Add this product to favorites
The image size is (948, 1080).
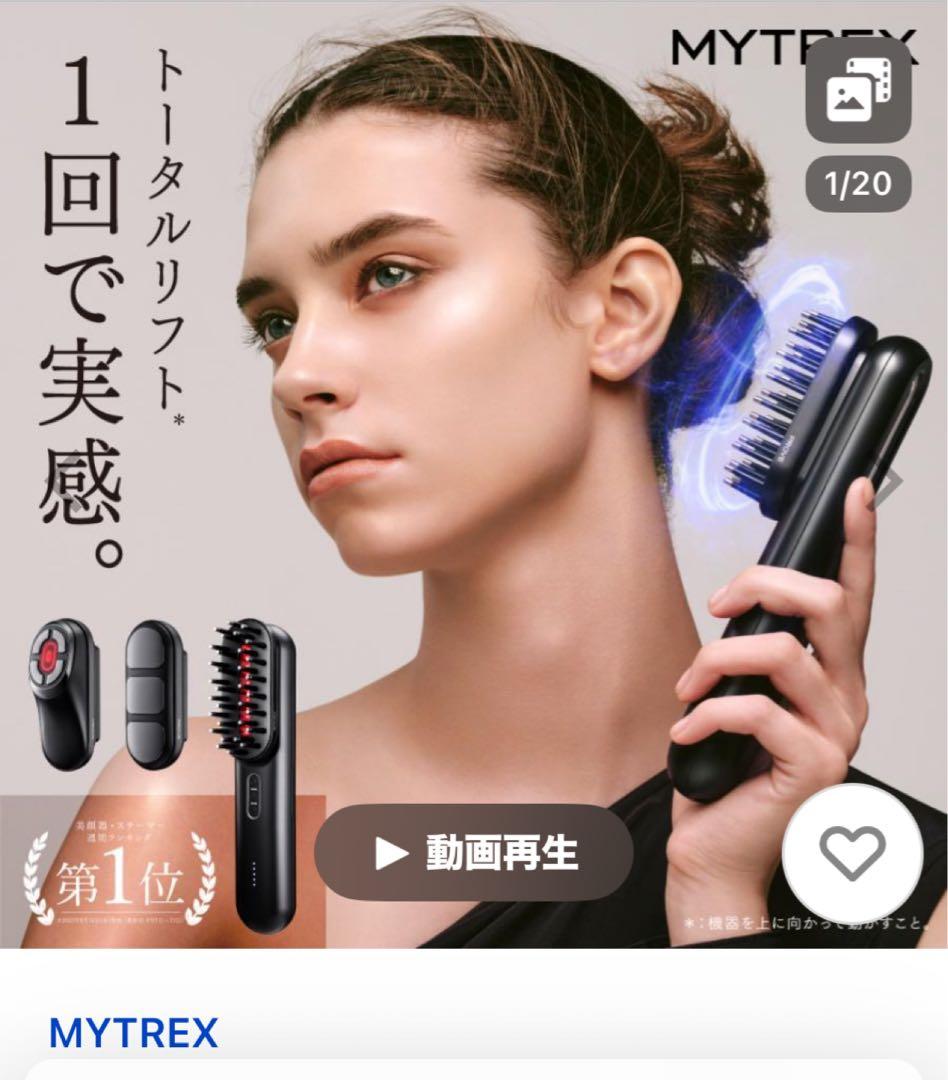point(852,853)
